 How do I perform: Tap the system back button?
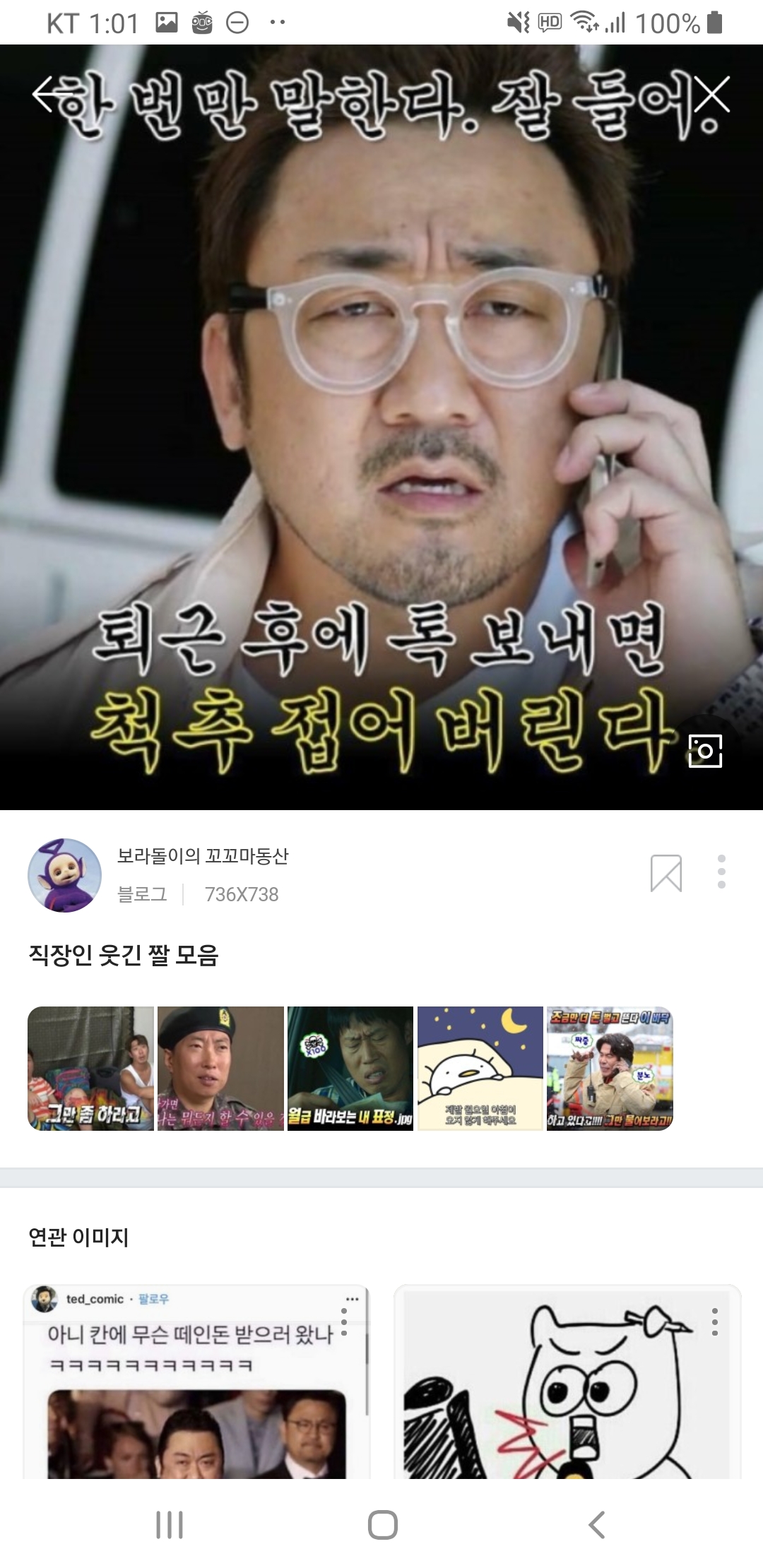tap(597, 1525)
